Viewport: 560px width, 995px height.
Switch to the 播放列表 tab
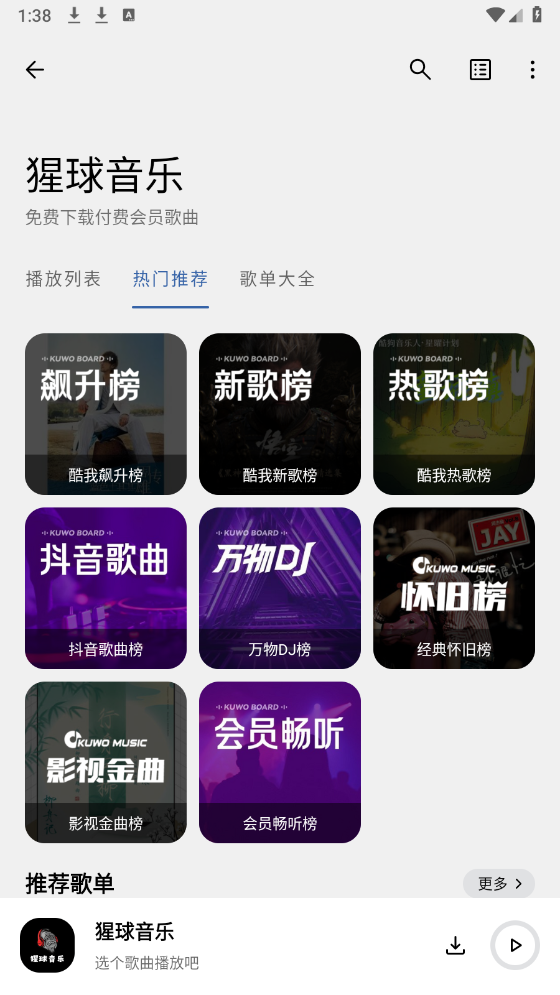63,279
